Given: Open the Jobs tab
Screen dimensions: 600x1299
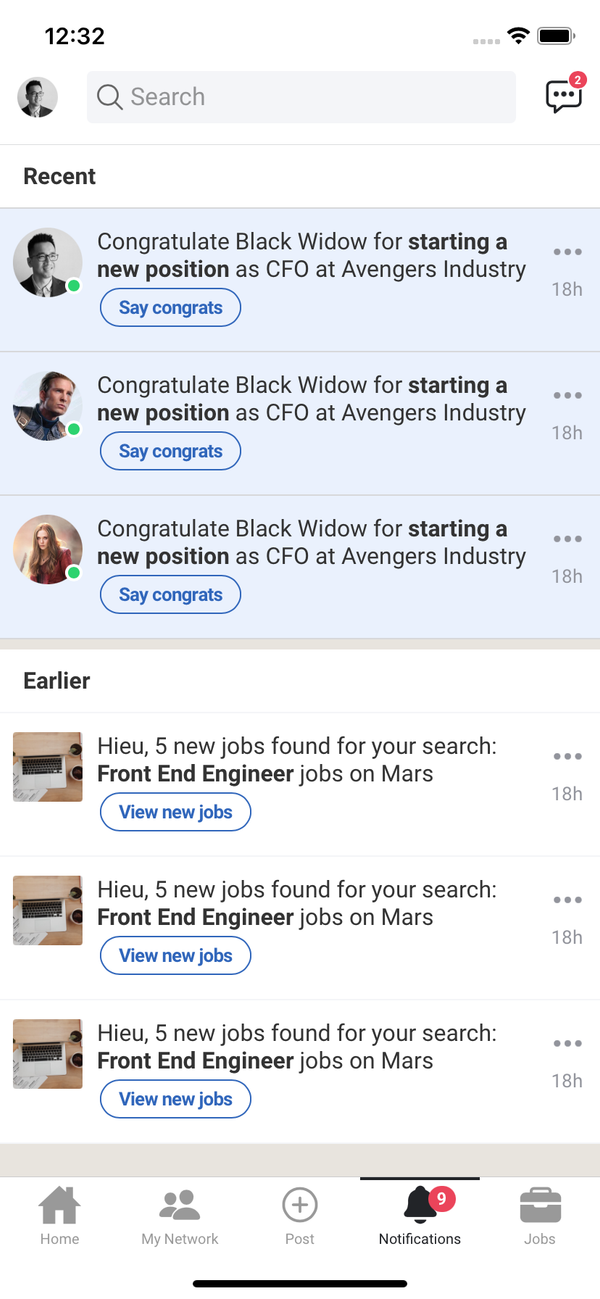Looking at the screenshot, I should [540, 1214].
